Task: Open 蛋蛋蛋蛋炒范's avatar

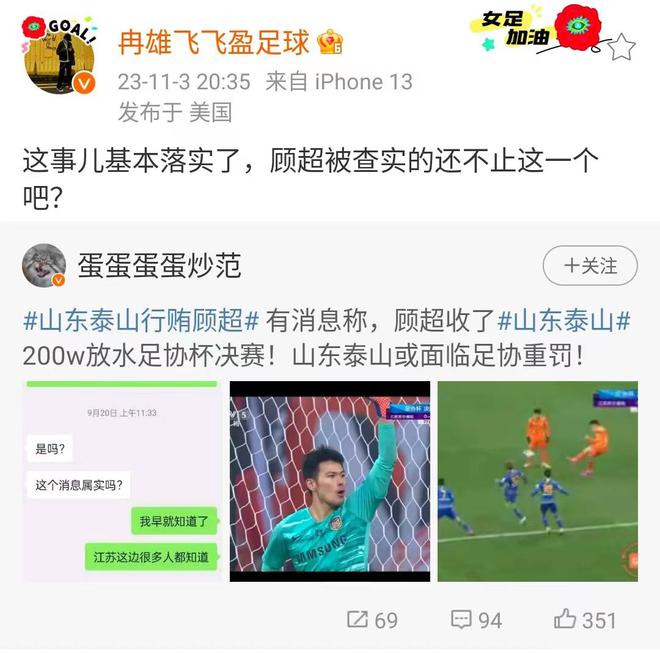Action: pos(44,265)
